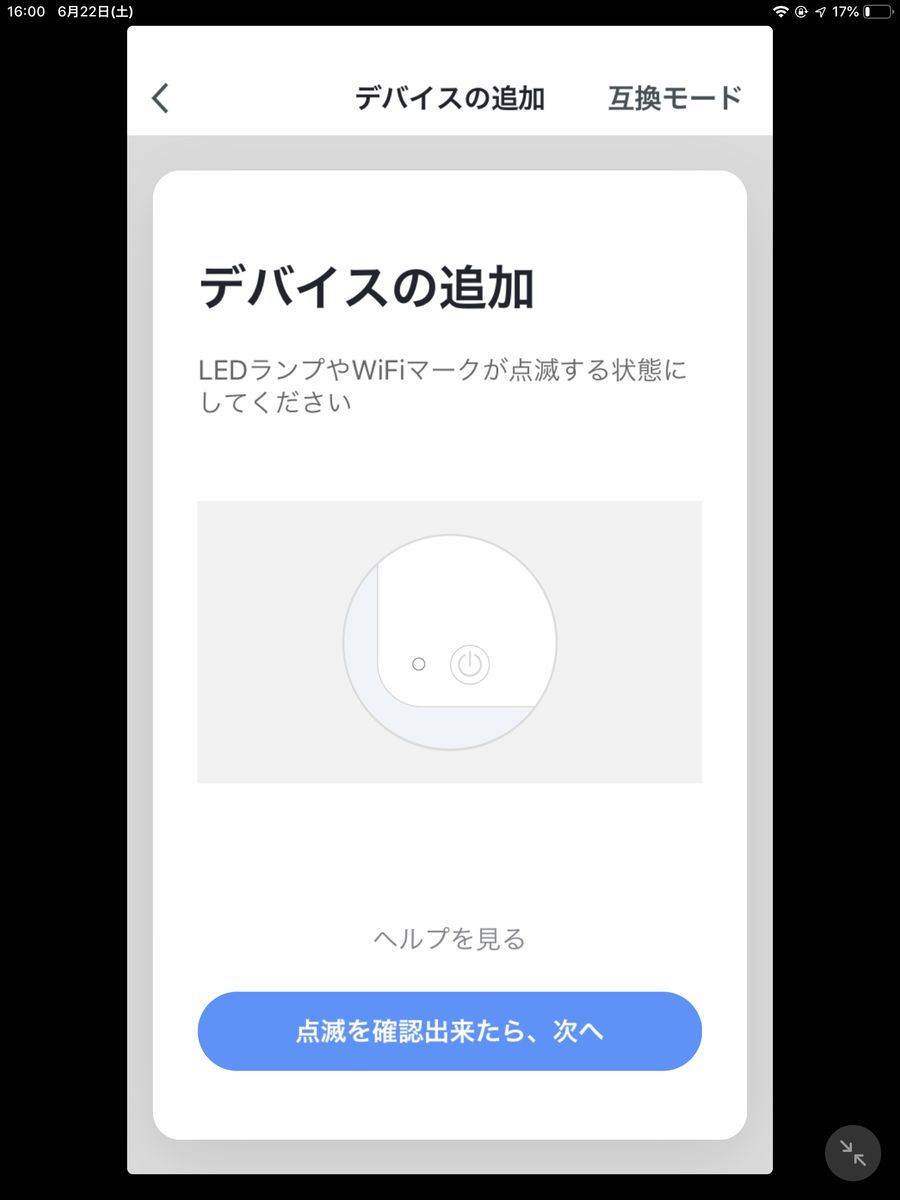Open 互換モード from the top bar

coord(674,98)
